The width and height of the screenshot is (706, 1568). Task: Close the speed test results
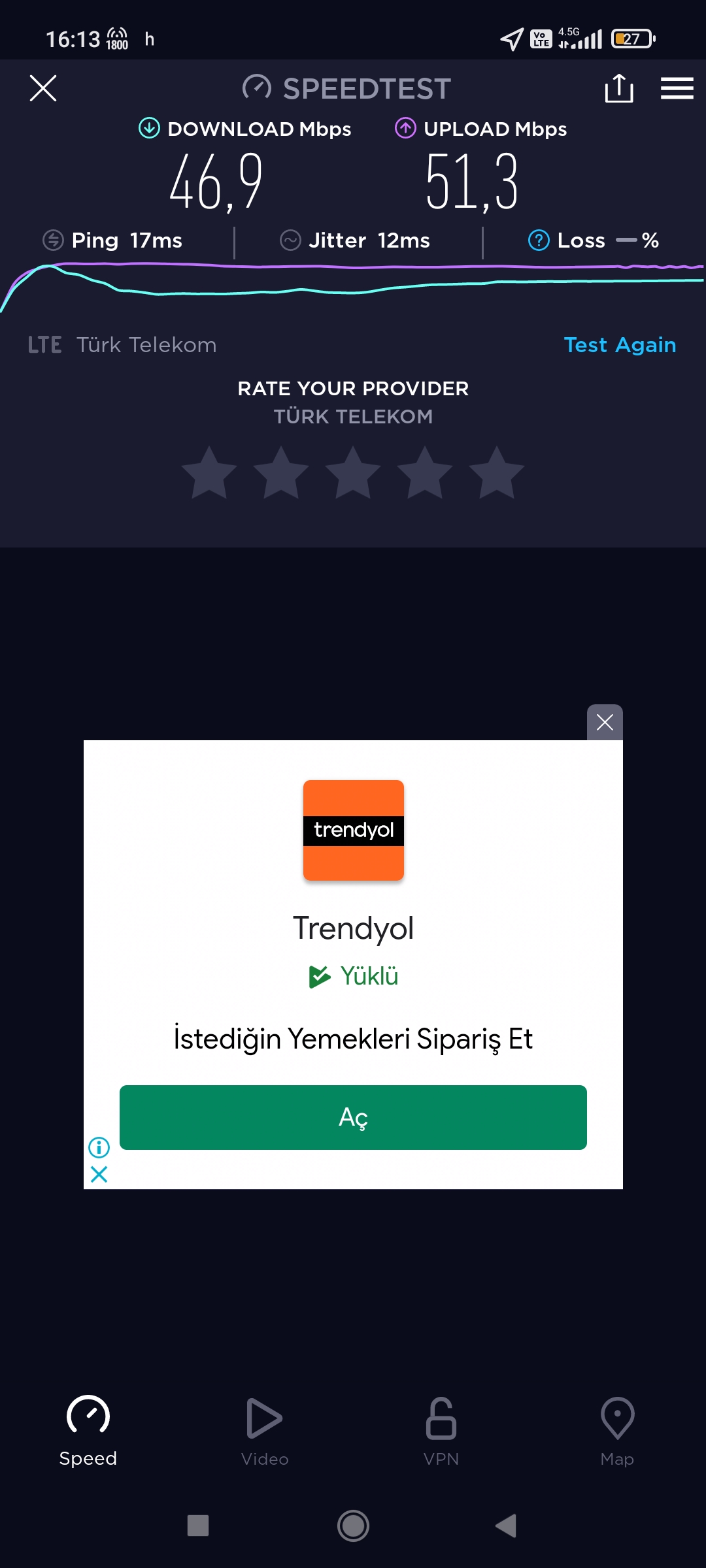[x=43, y=88]
